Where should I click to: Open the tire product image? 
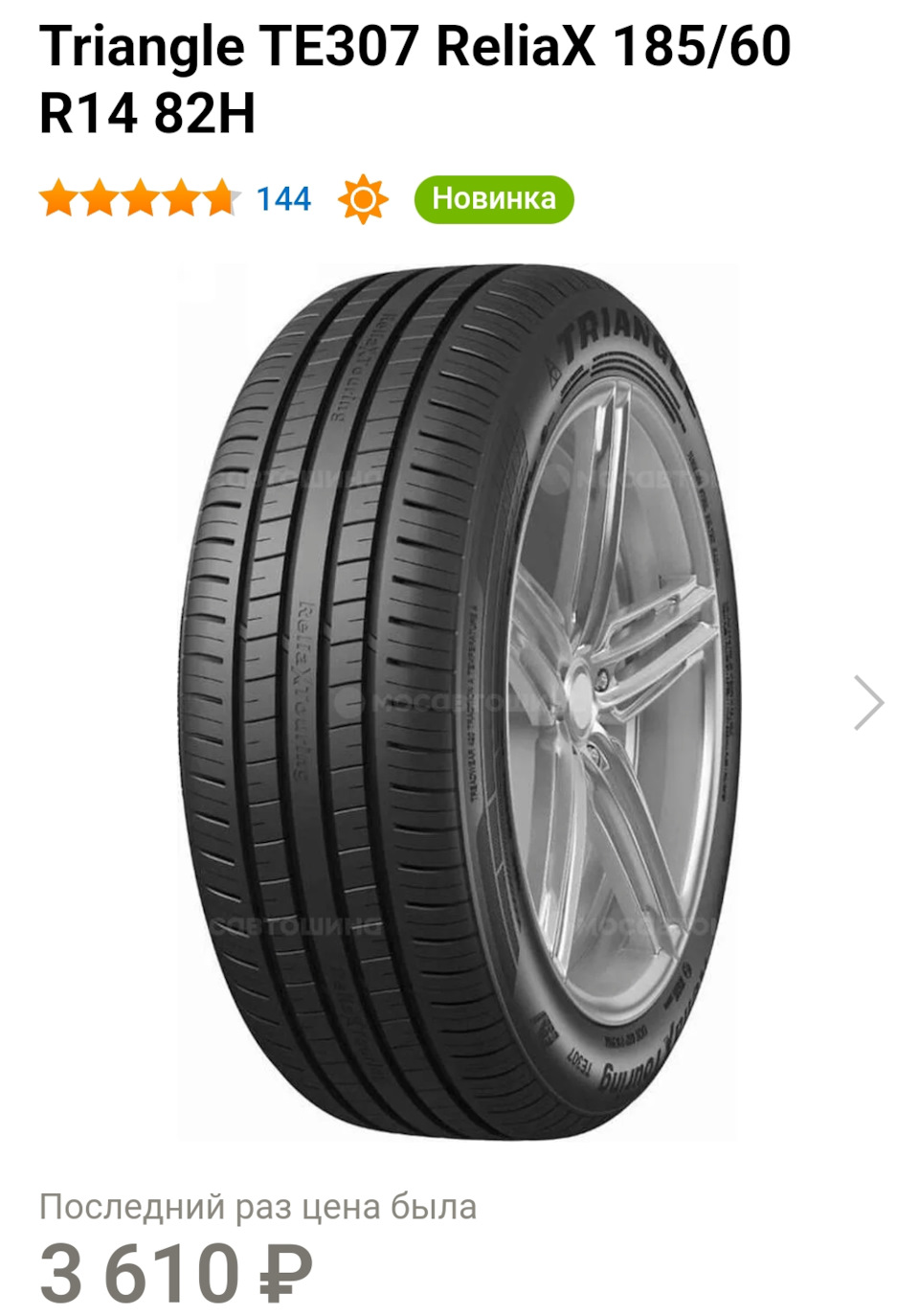459,701
